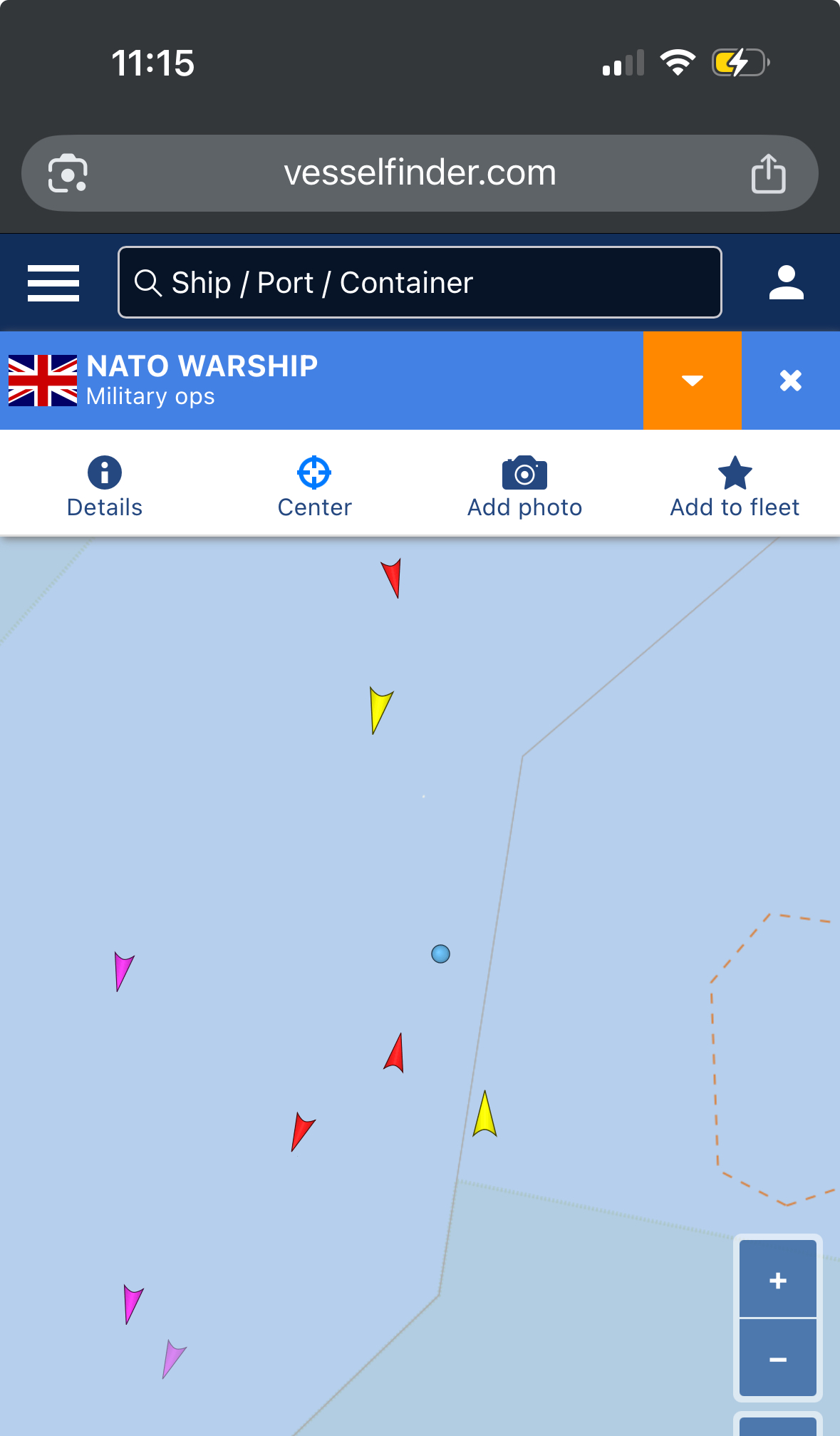Share the page from the address bar

point(768,173)
